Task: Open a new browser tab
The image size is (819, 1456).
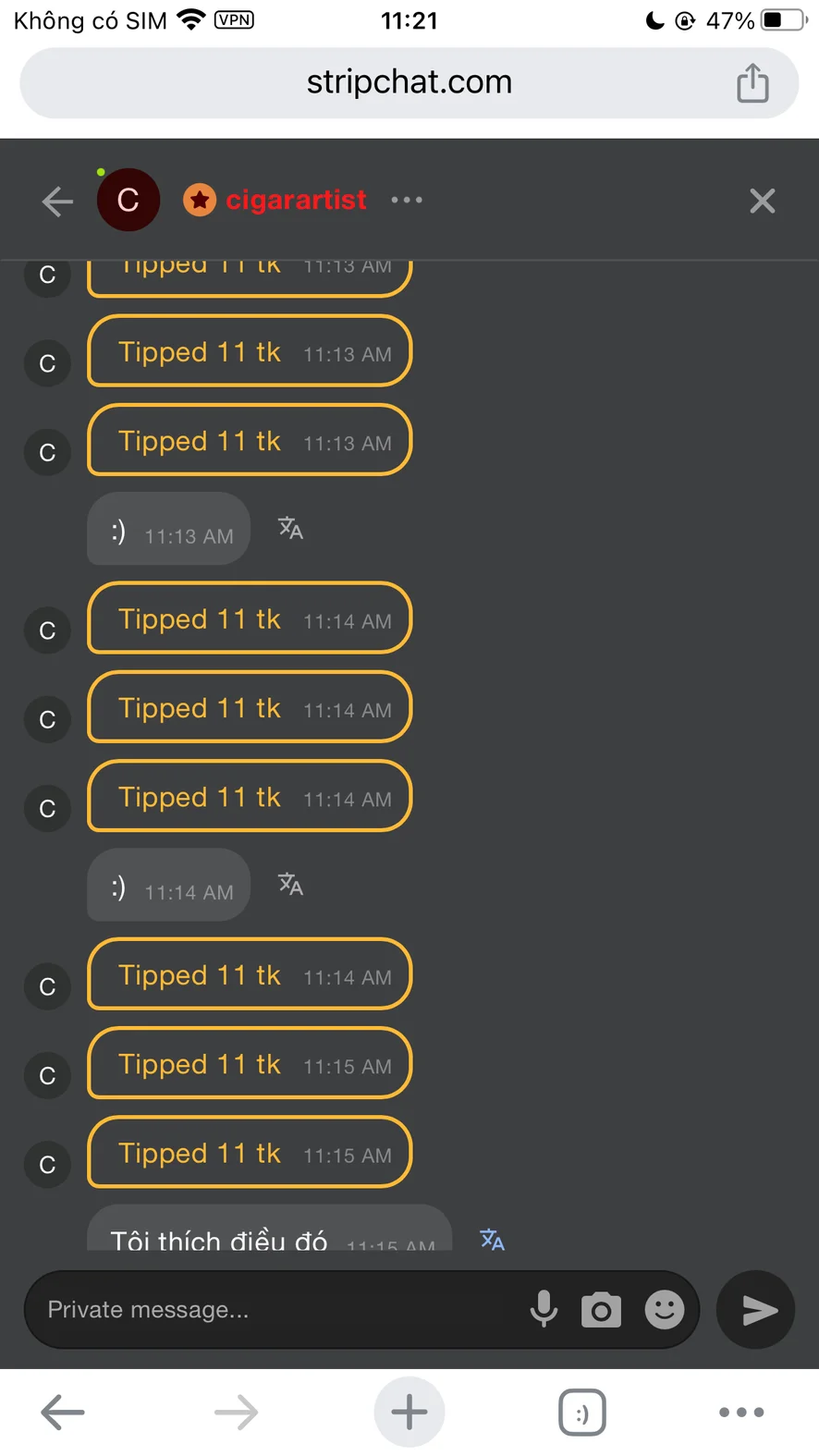Action: [409, 1412]
